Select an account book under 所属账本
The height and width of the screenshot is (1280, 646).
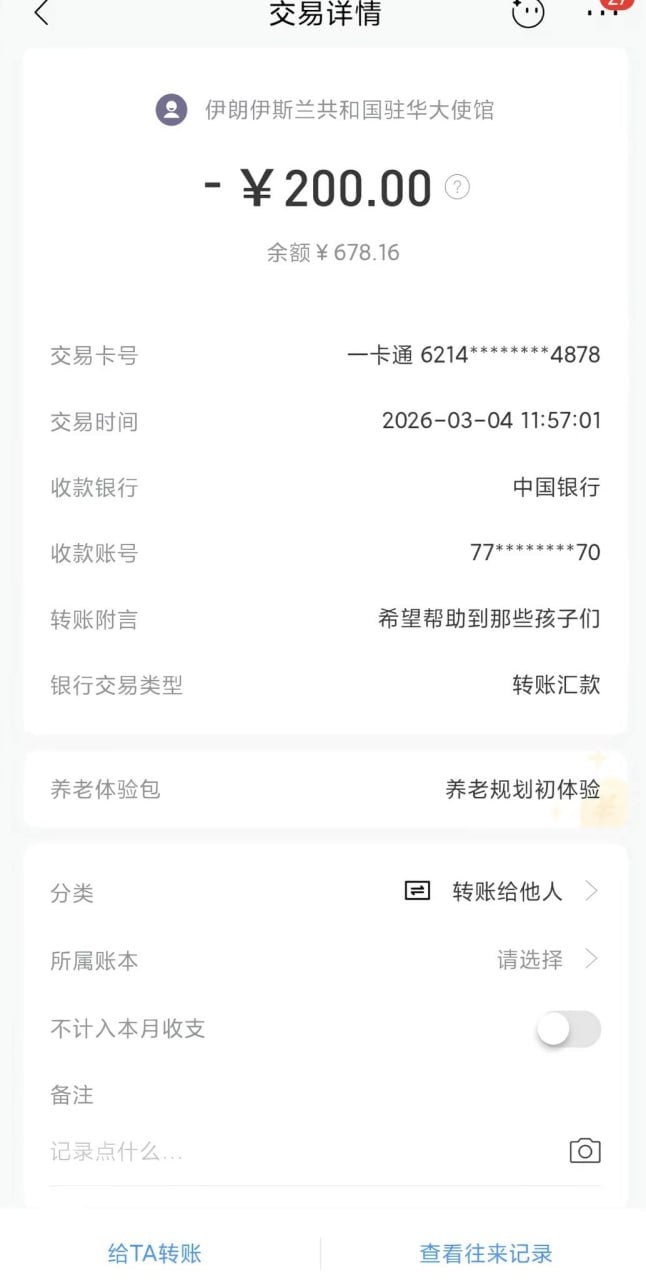(x=547, y=960)
